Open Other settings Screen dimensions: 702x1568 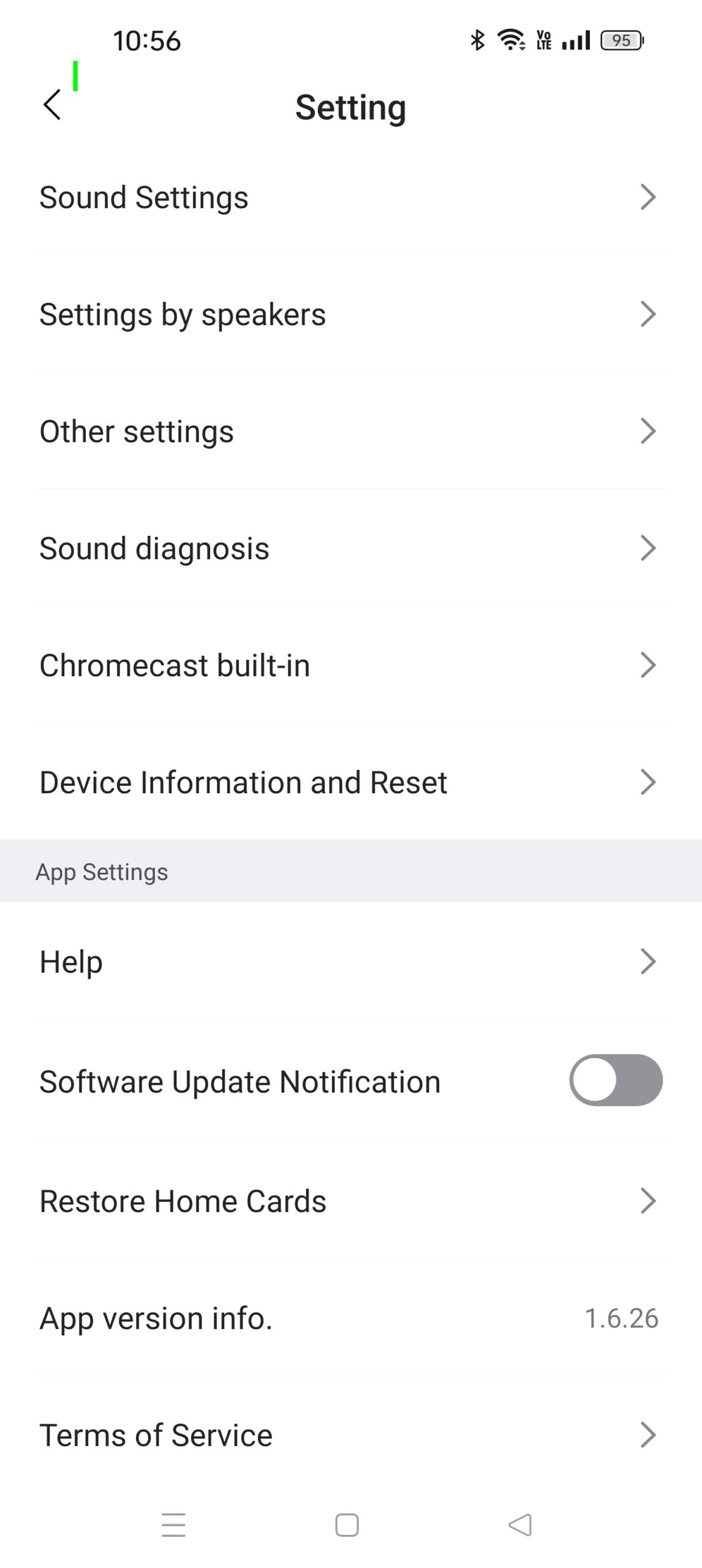click(x=350, y=431)
